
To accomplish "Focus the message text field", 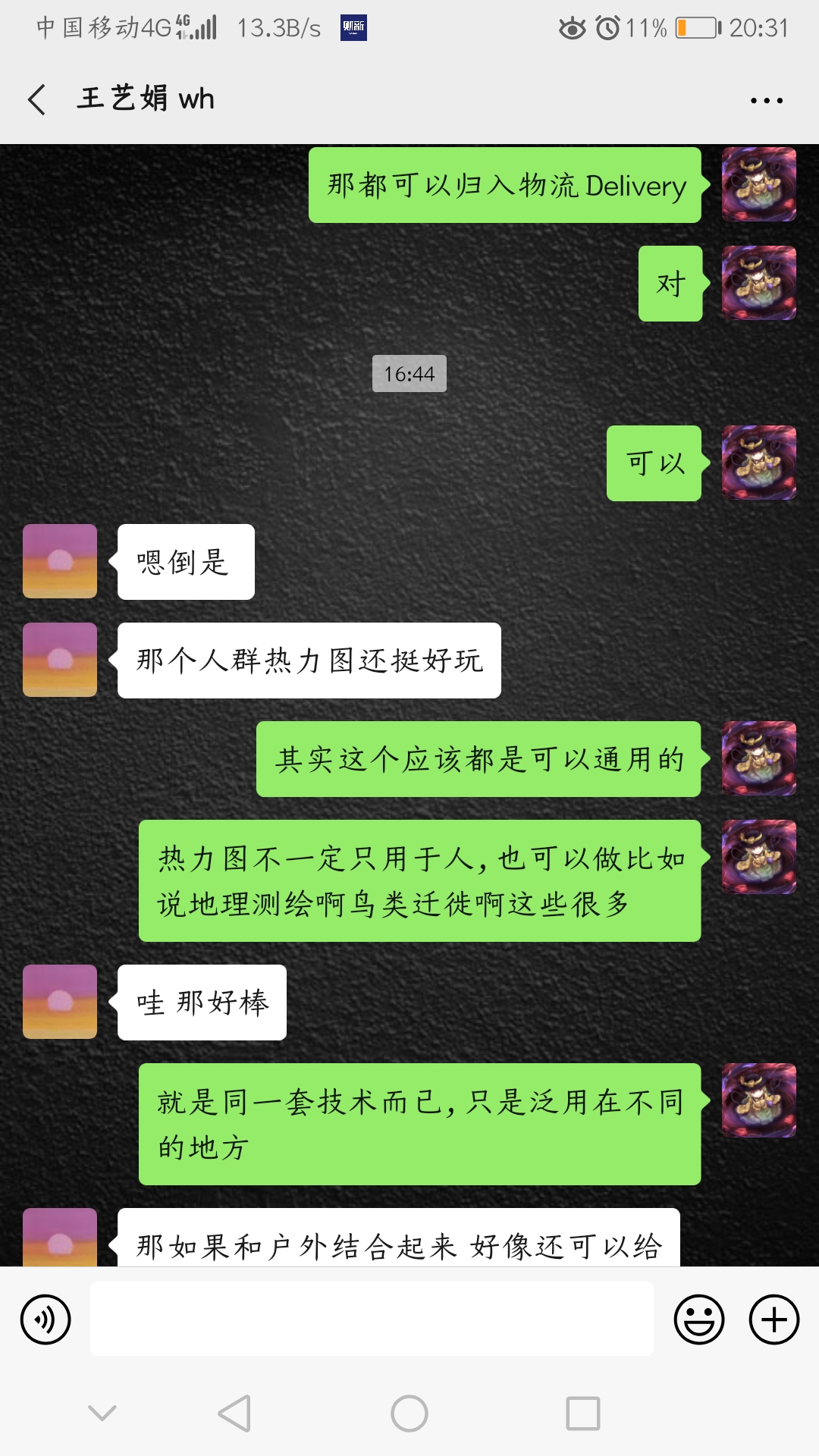I will pyautogui.click(x=372, y=1319).
